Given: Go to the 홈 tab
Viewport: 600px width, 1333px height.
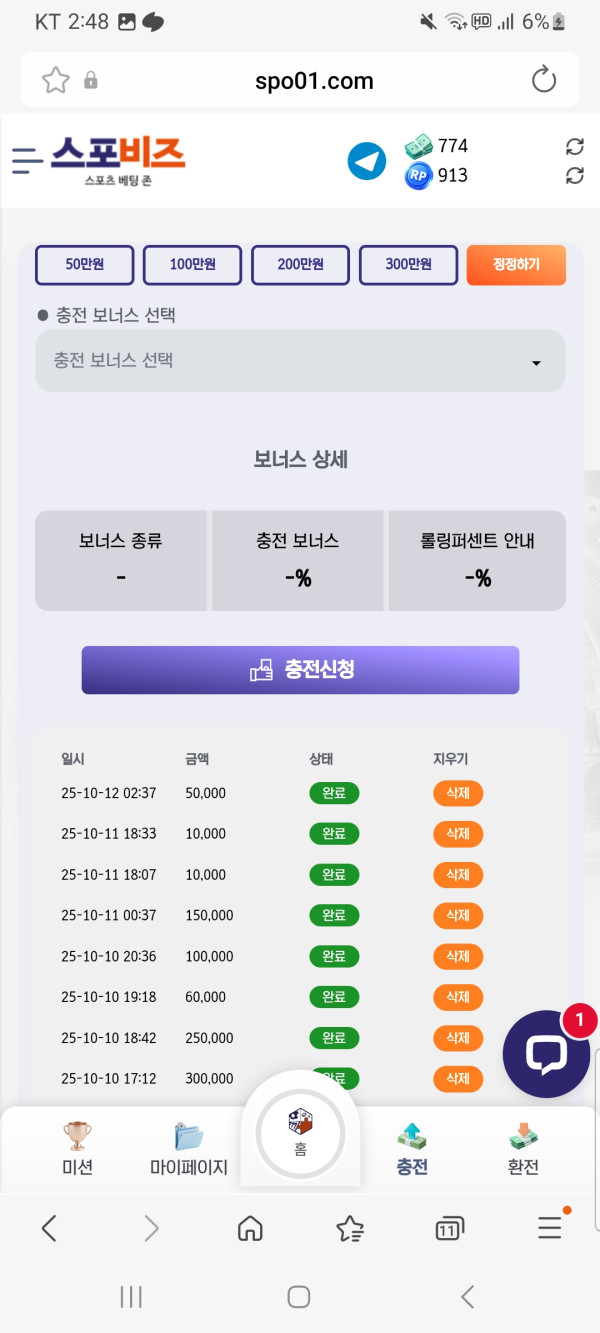Looking at the screenshot, I should pos(300,1133).
